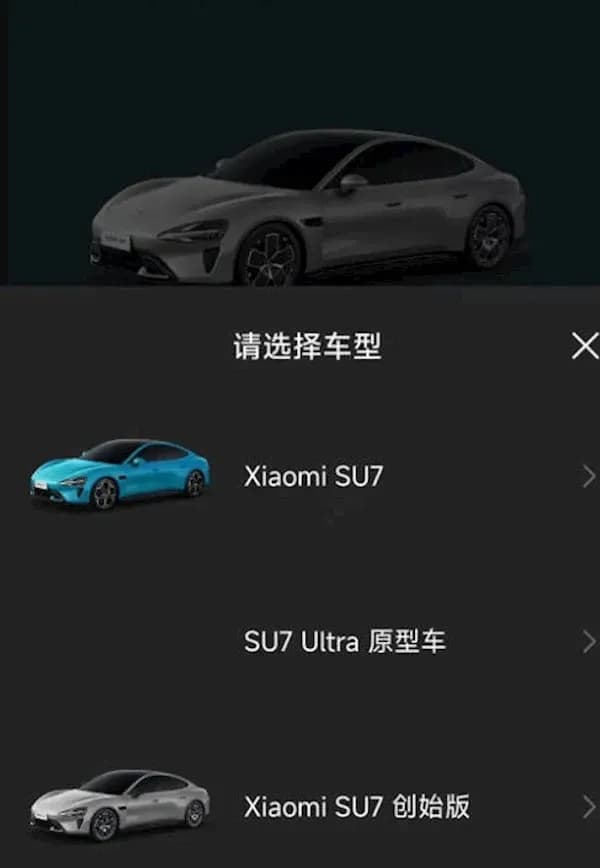Open Xiaomi SU7 创始版 option
This screenshot has height=868, width=600.
(x=356, y=806)
